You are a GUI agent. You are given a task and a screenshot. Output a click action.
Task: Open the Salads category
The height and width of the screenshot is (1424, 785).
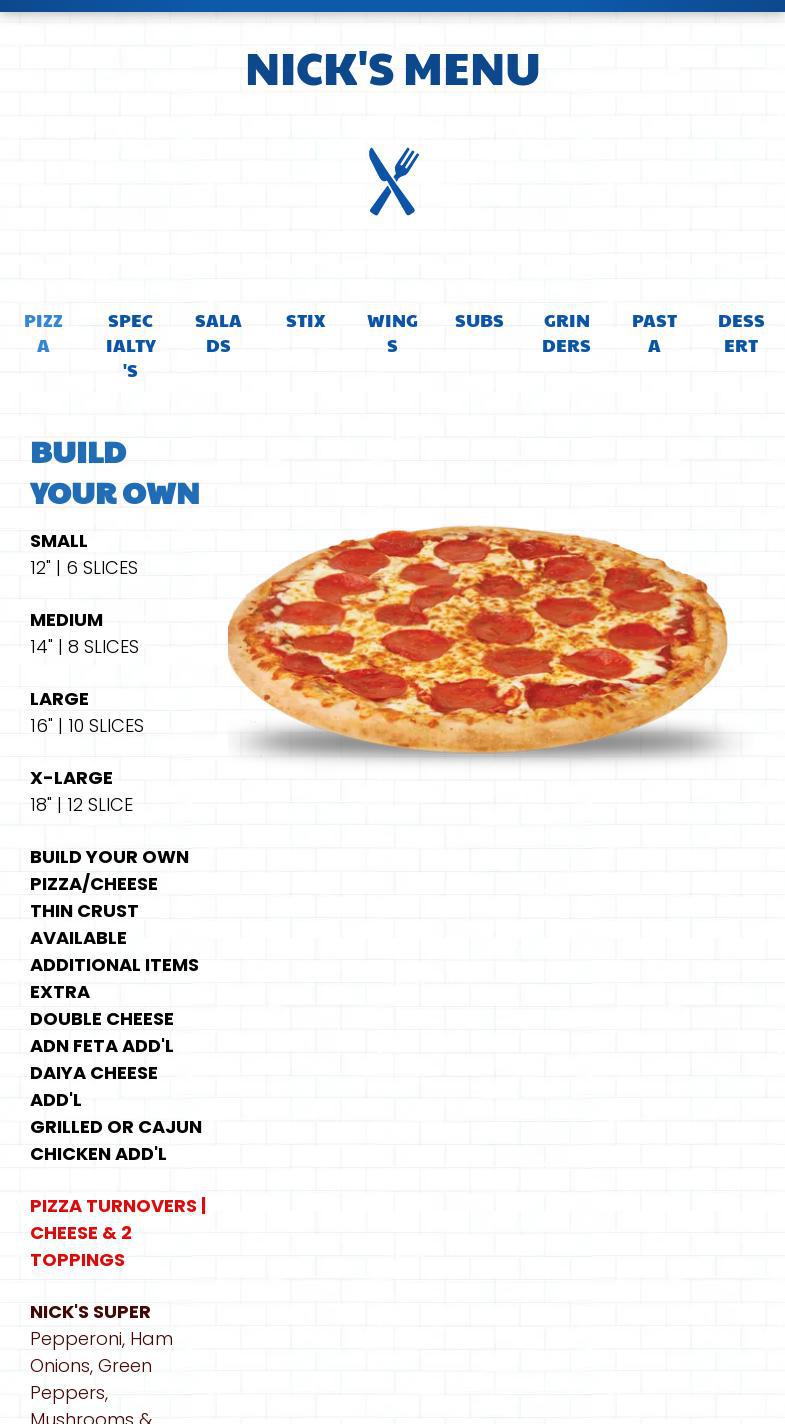pyautogui.click(x=218, y=333)
